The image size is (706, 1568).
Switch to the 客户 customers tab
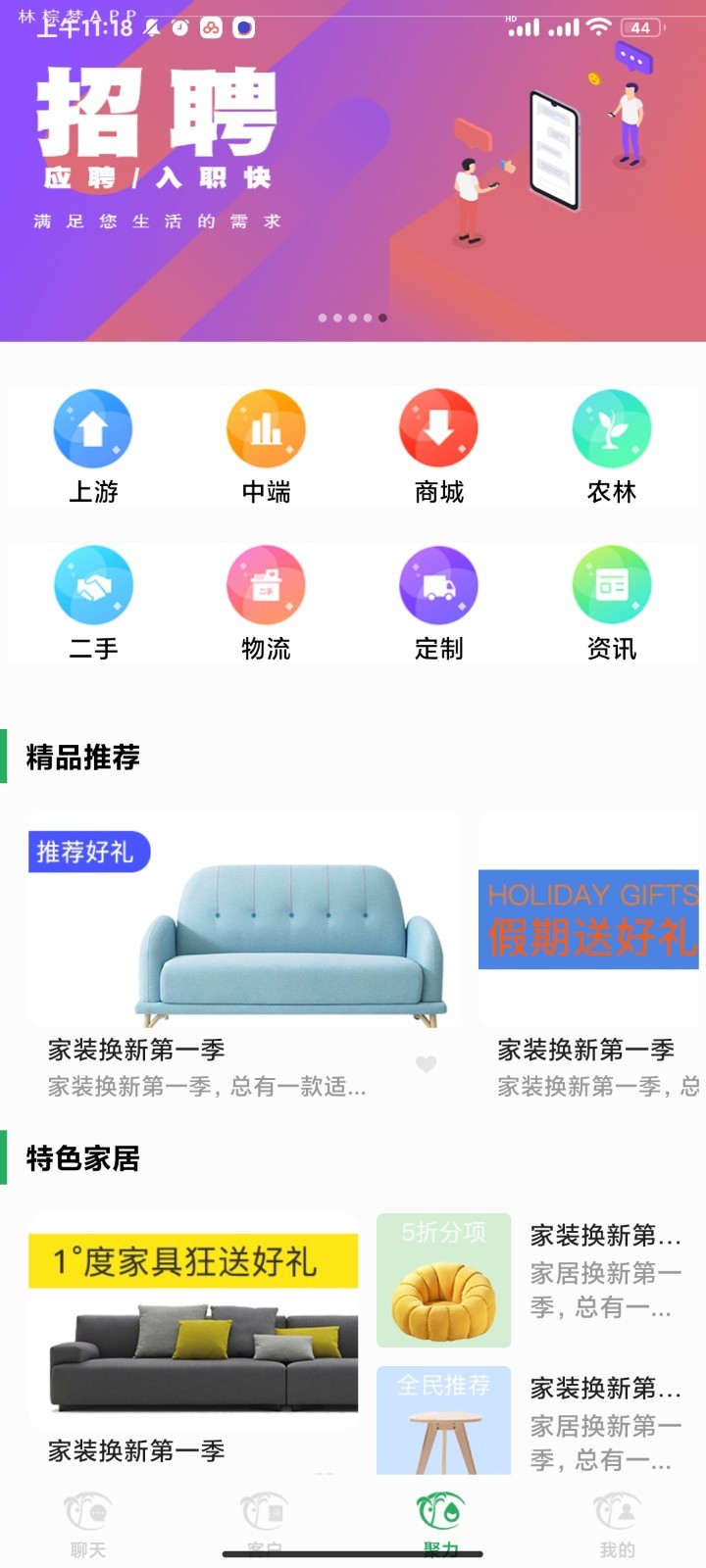click(264, 1525)
